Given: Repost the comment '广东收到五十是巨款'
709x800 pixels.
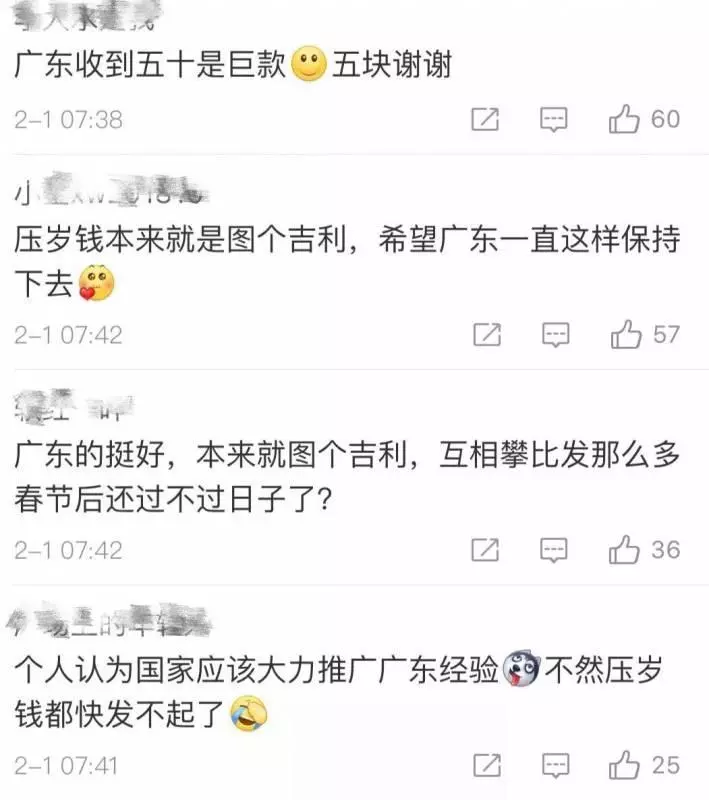Looking at the screenshot, I should (485, 120).
